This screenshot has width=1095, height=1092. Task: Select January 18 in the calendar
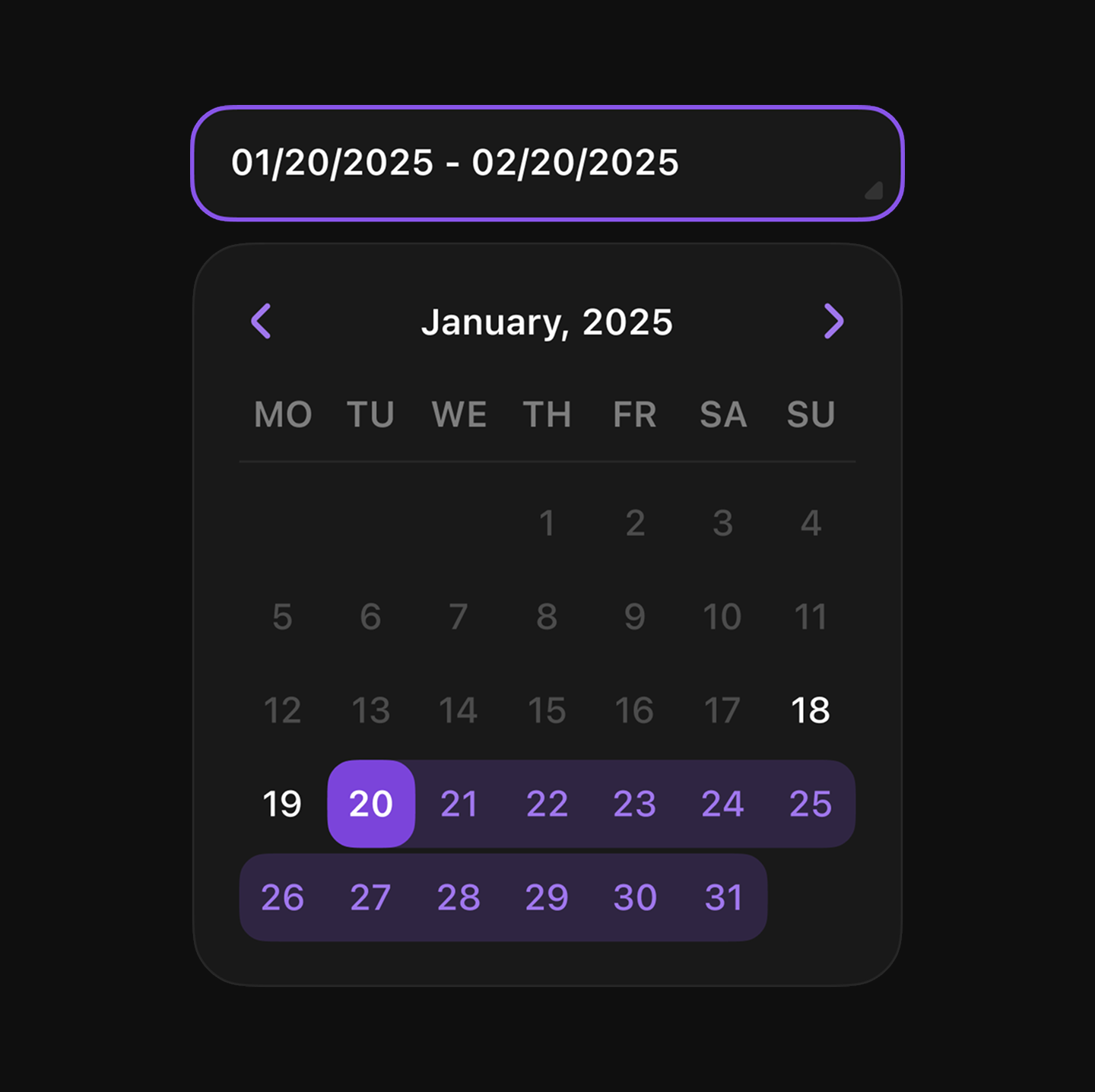pos(810,710)
